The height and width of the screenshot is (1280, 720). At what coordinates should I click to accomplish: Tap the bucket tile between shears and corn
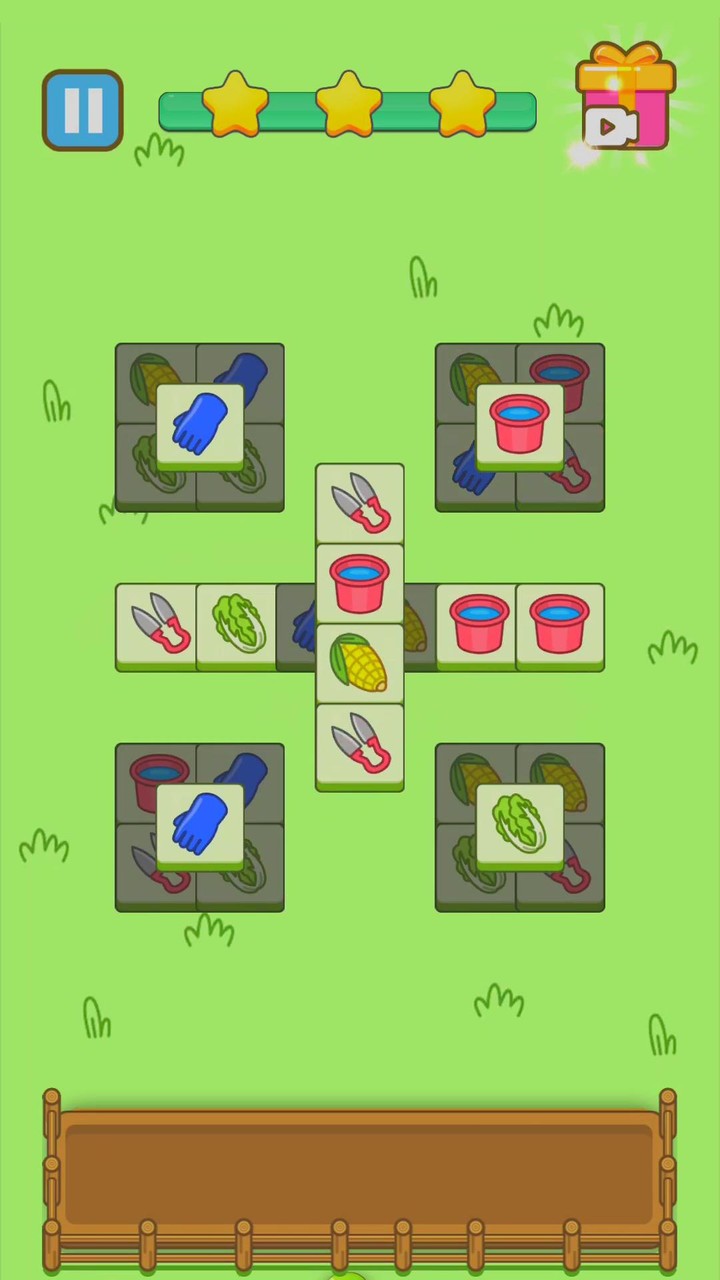tap(359, 583)
